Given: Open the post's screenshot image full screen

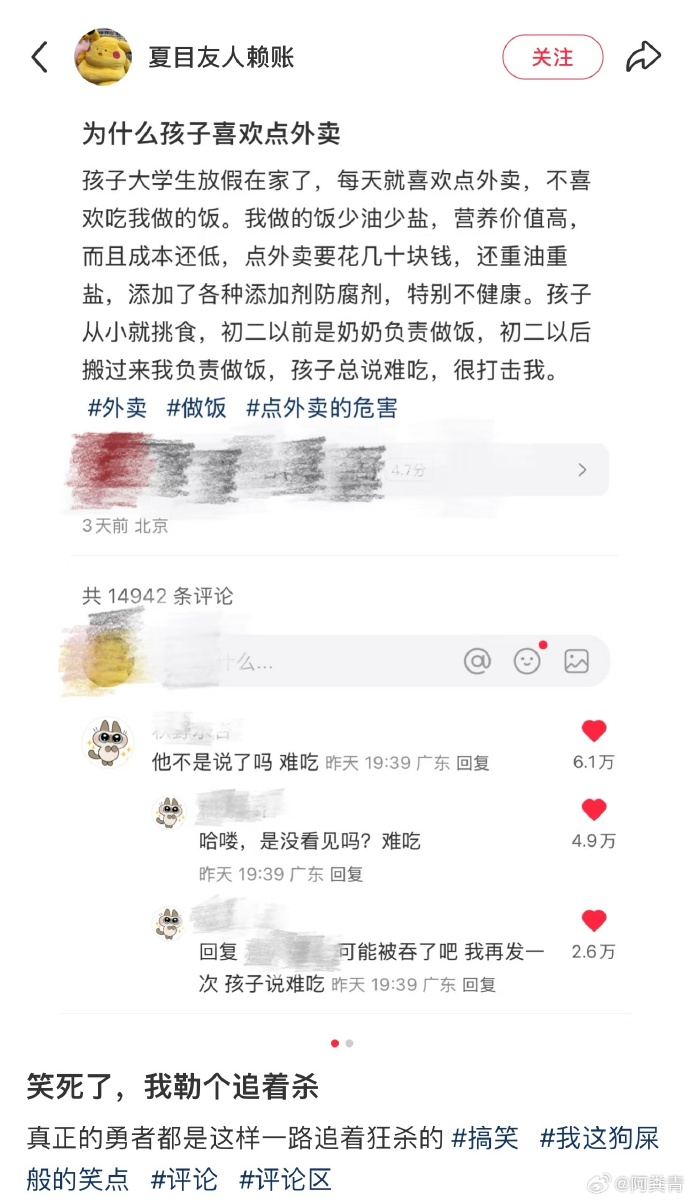Looking at the screenshot, I should click(345, 500).
